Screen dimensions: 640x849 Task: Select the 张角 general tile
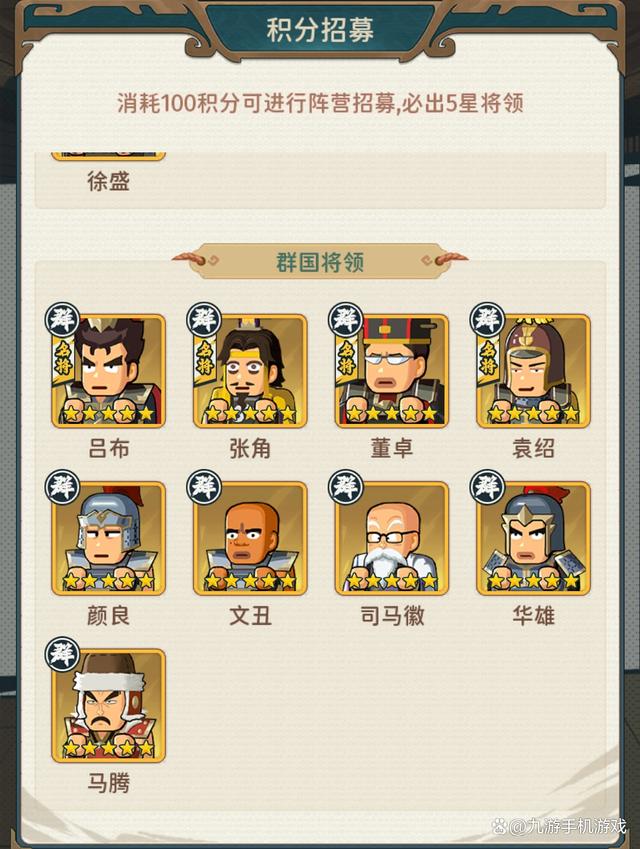coord(250,372)
